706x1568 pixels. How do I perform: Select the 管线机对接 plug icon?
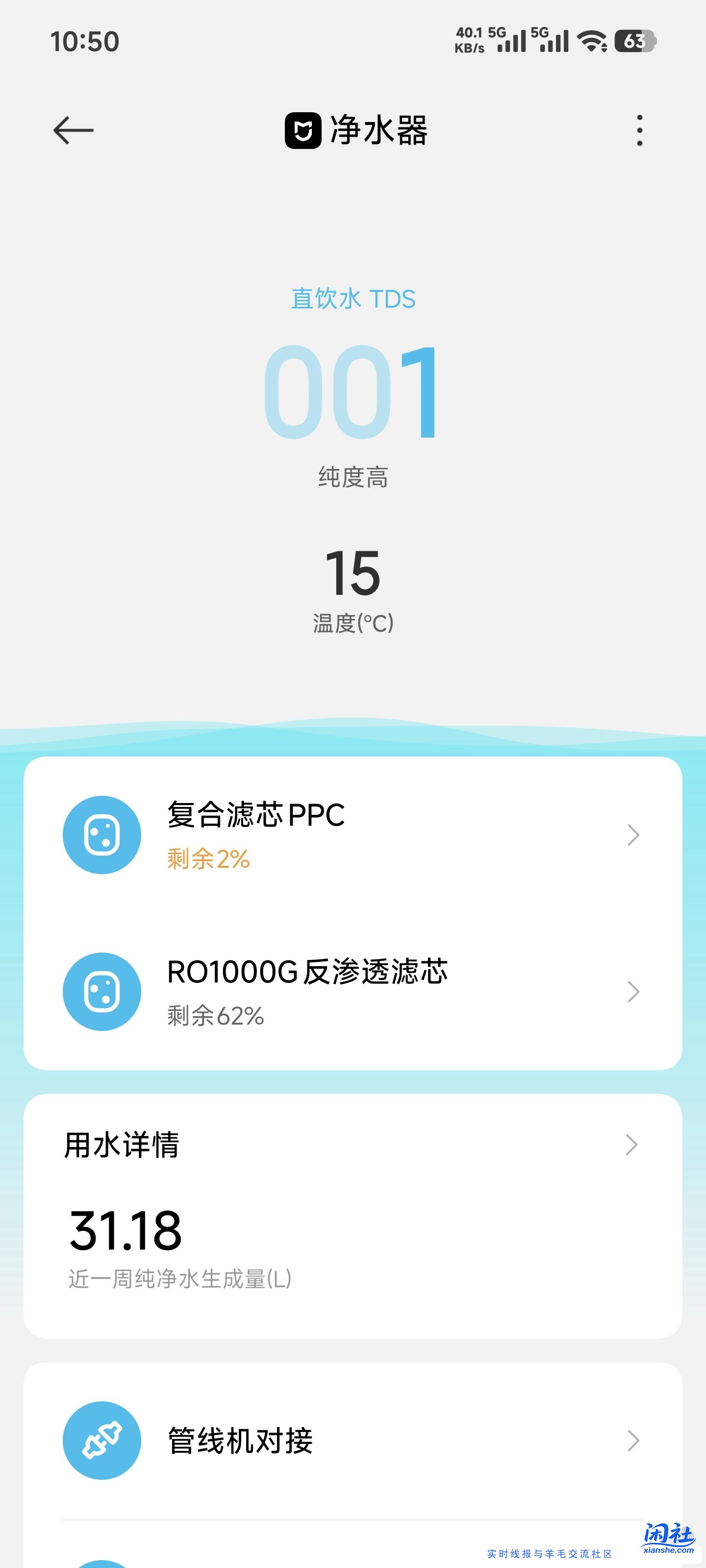click(101, 1439)
